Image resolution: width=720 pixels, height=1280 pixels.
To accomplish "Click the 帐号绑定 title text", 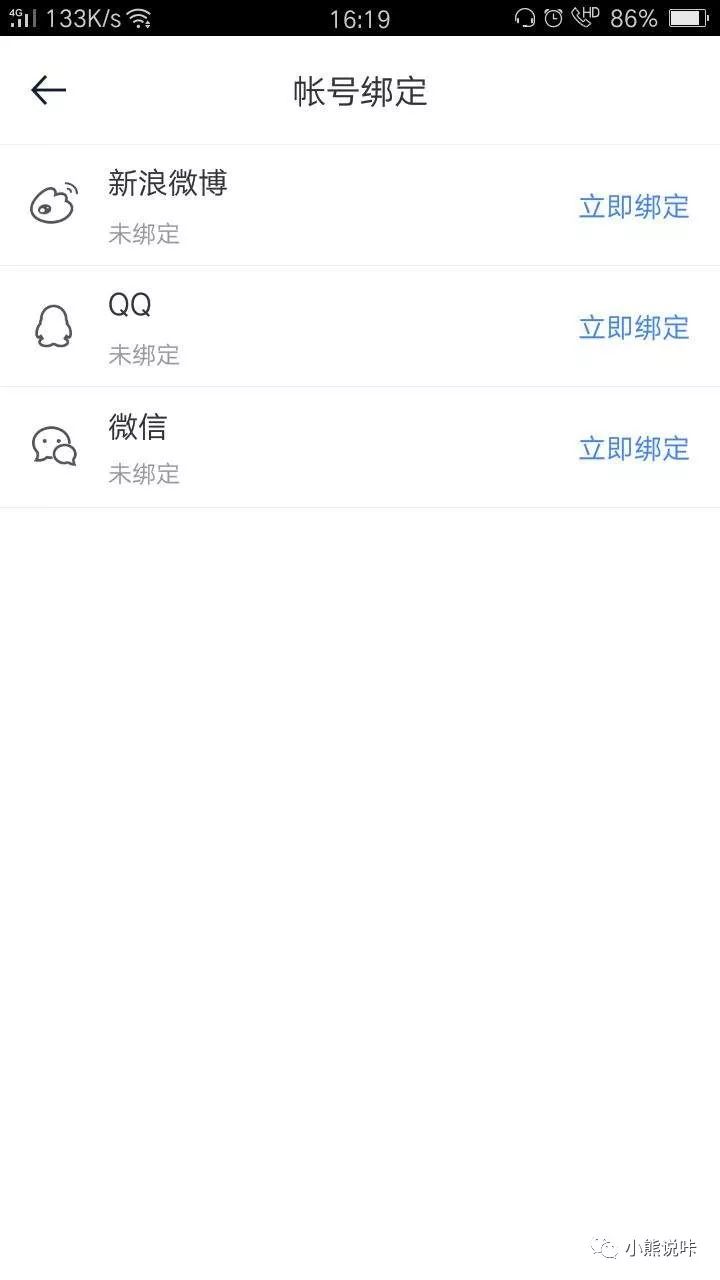I will [359, 91].
